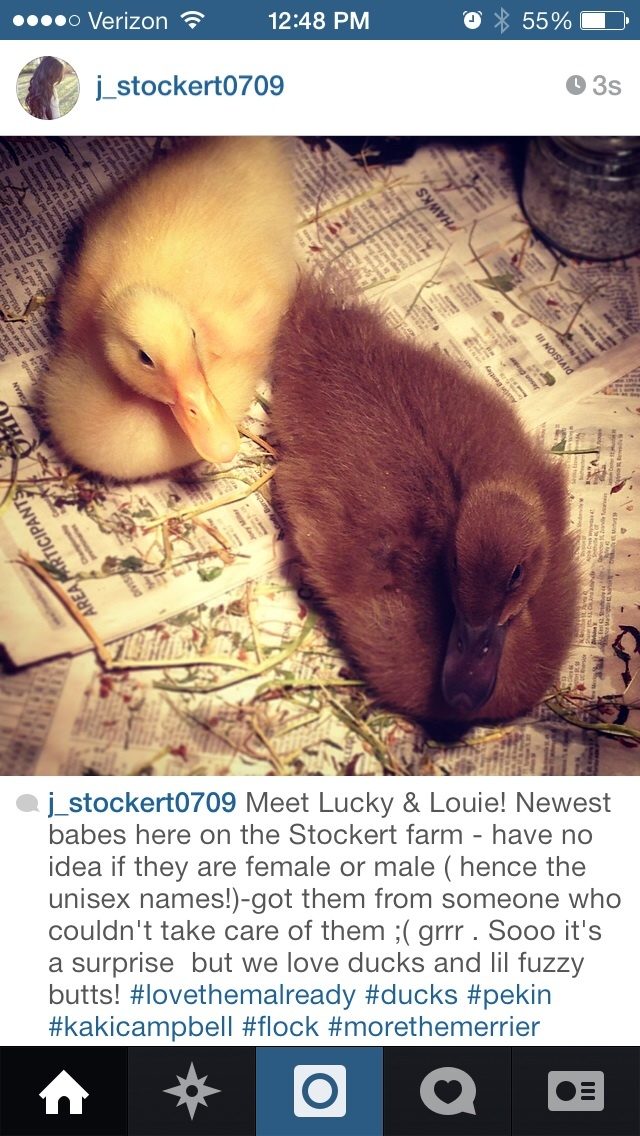Open the #kakicampbell hashtag
Screen dimensions: 640x1136
[141, 1026]
